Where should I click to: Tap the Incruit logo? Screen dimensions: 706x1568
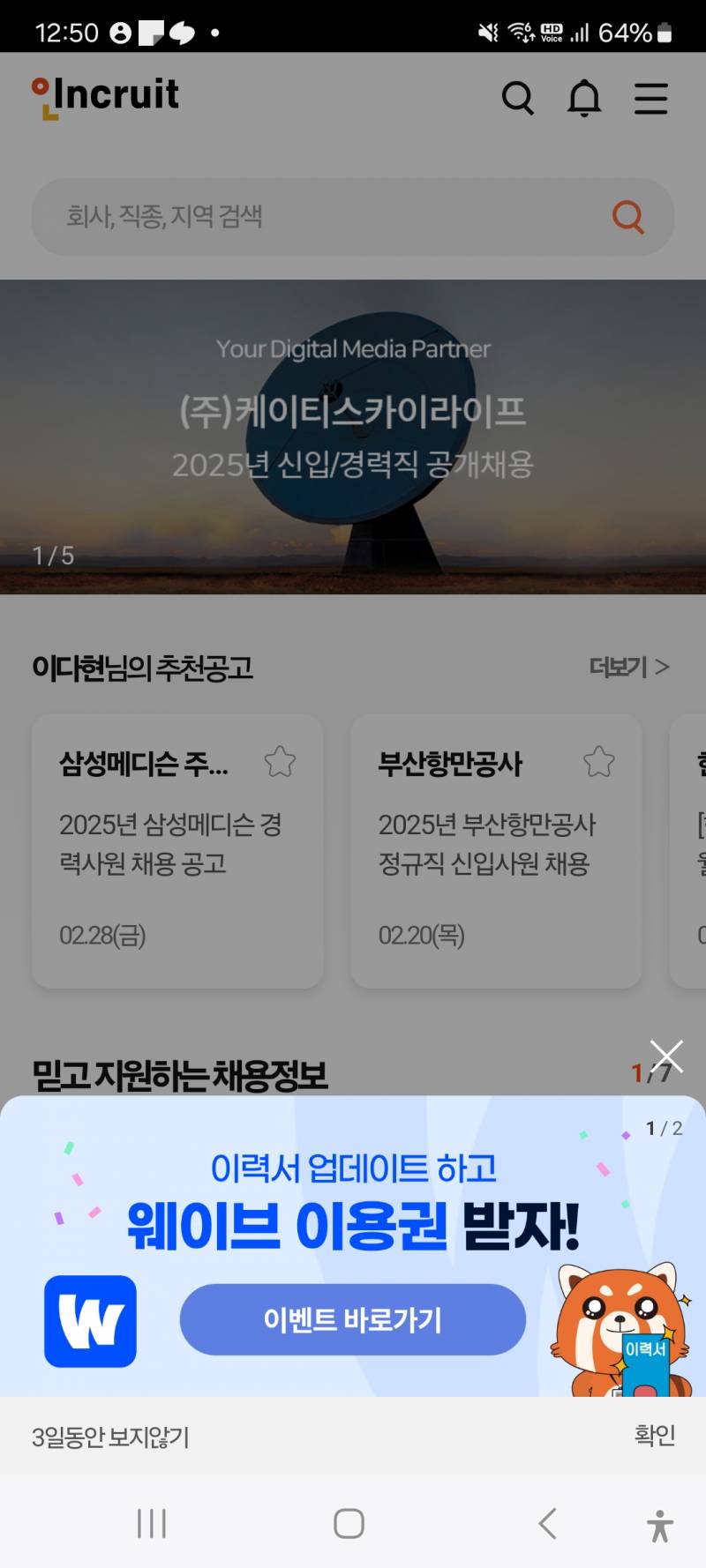(104, 97)
